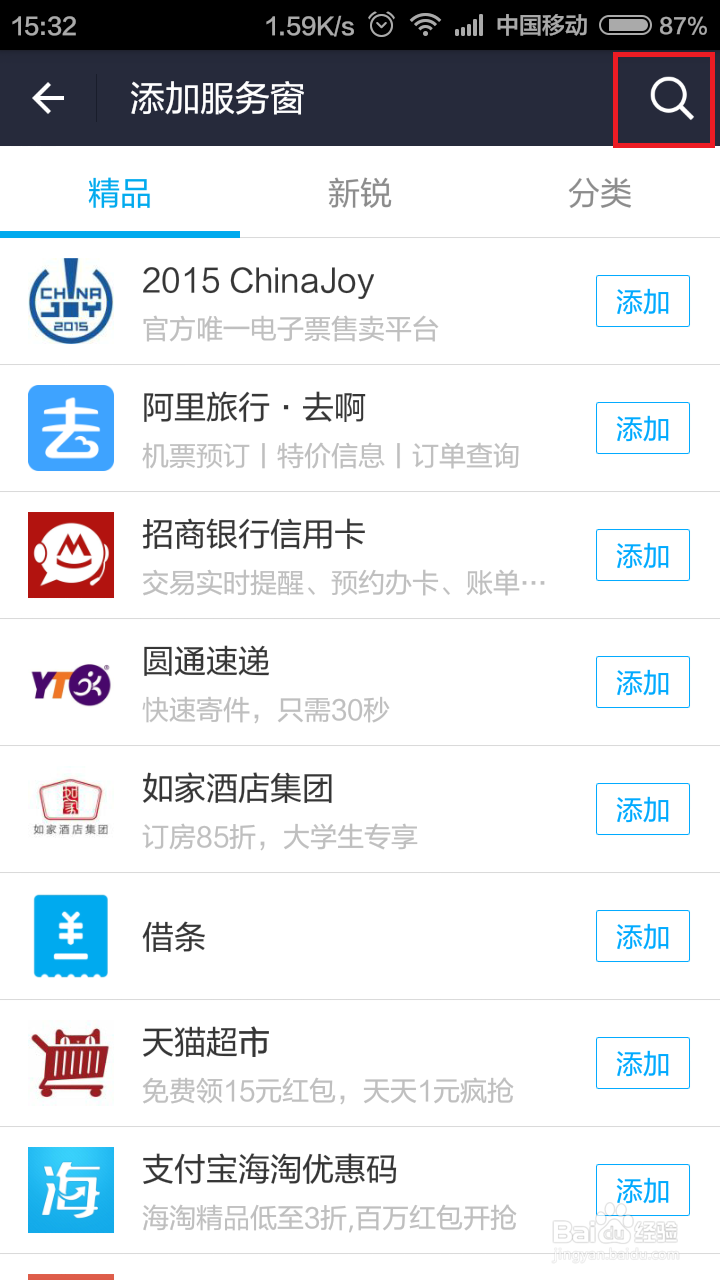720x1280 pixels.
Task: Select the 精品 tab
Action: tap(120, 193)
